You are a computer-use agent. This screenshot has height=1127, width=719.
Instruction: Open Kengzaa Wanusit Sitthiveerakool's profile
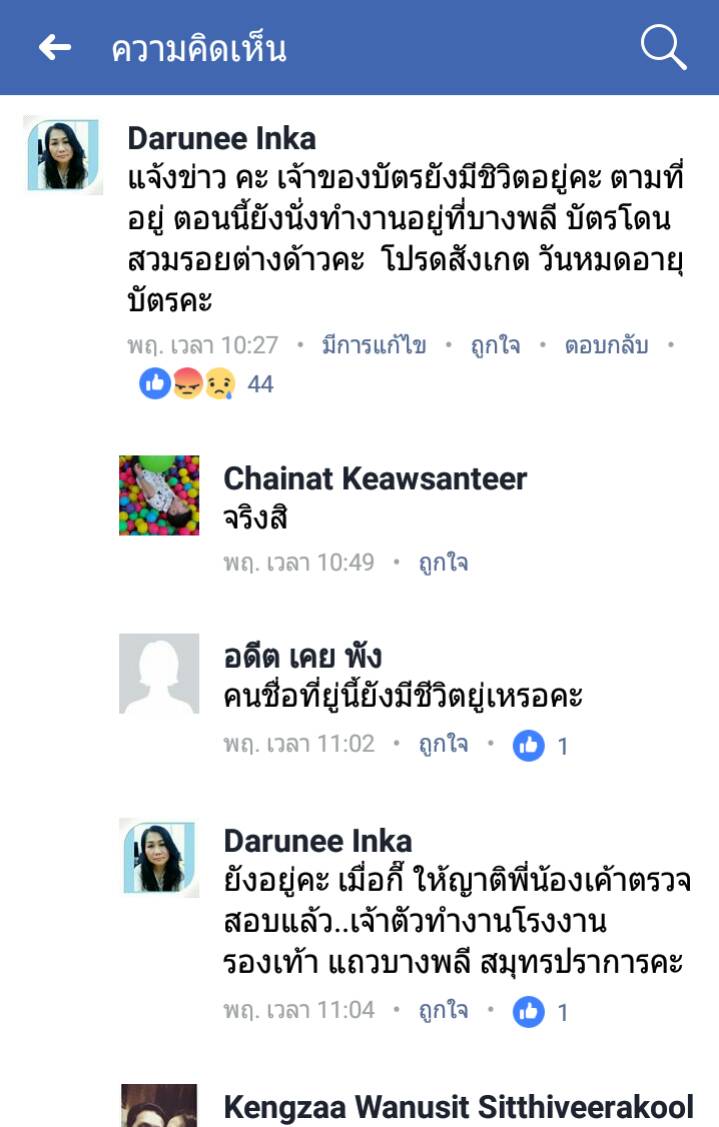pos(458,1107)
